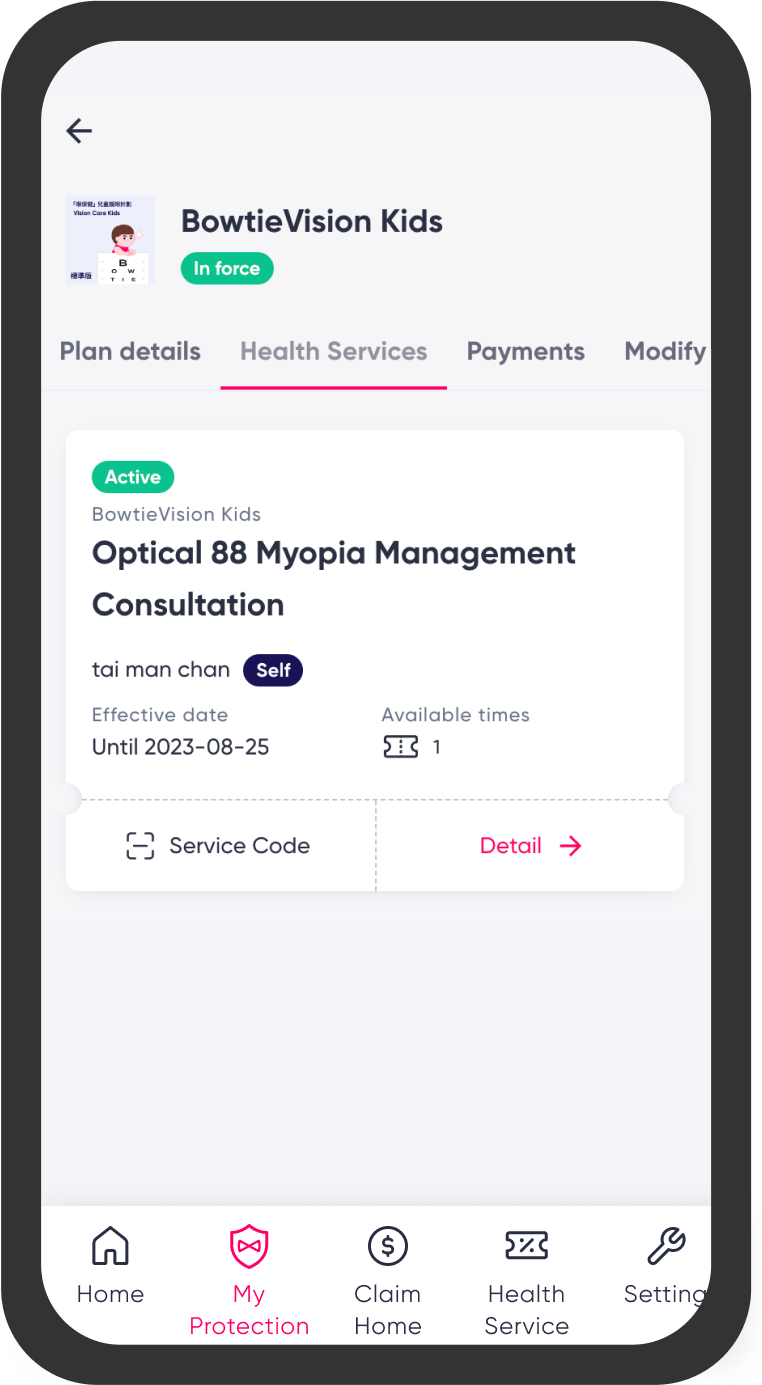Open the Payments tab

coord(525,351)
